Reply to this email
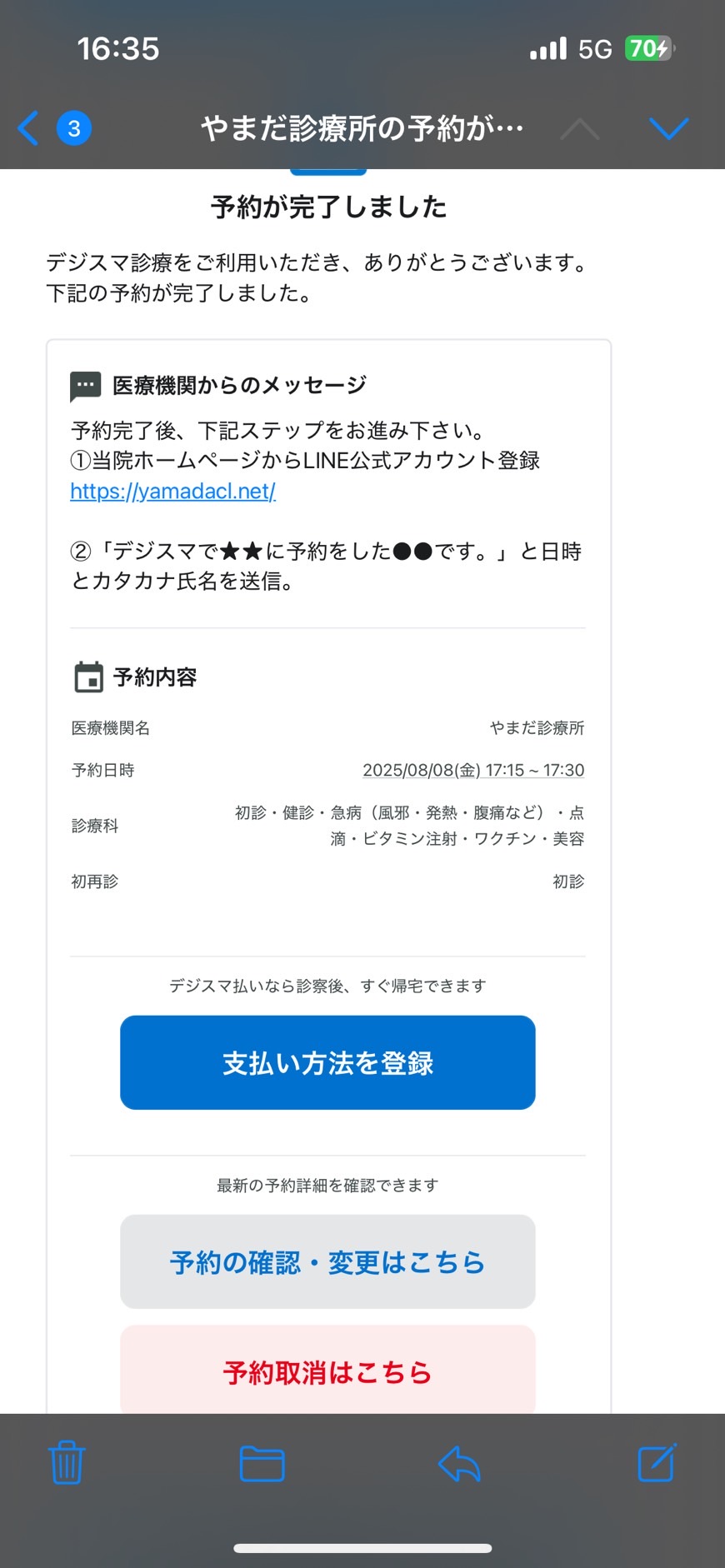Image resolution: width=725 pixels, height=1568 pixels. pyautogui.click(x=459, y=1464)
